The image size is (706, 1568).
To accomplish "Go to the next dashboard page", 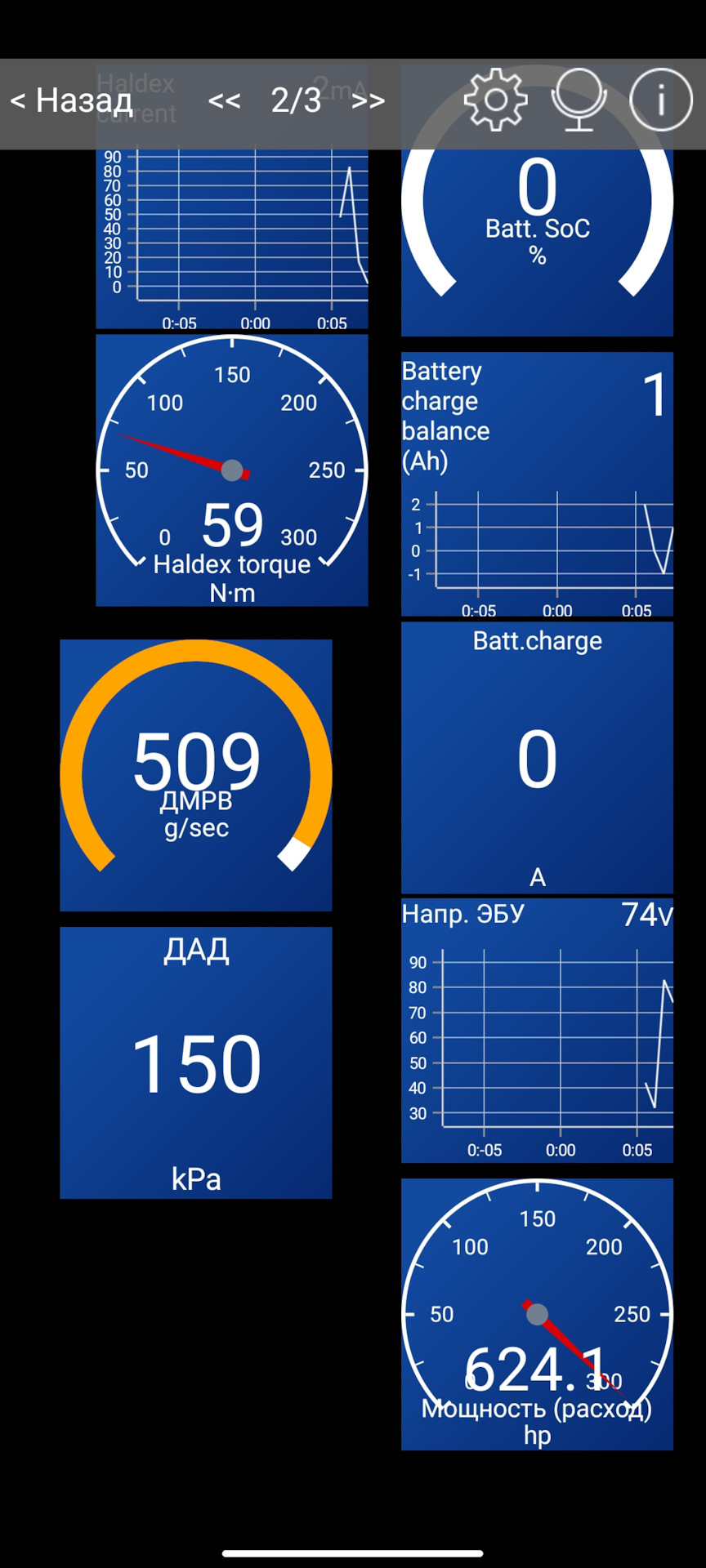I will click(368, 101).
